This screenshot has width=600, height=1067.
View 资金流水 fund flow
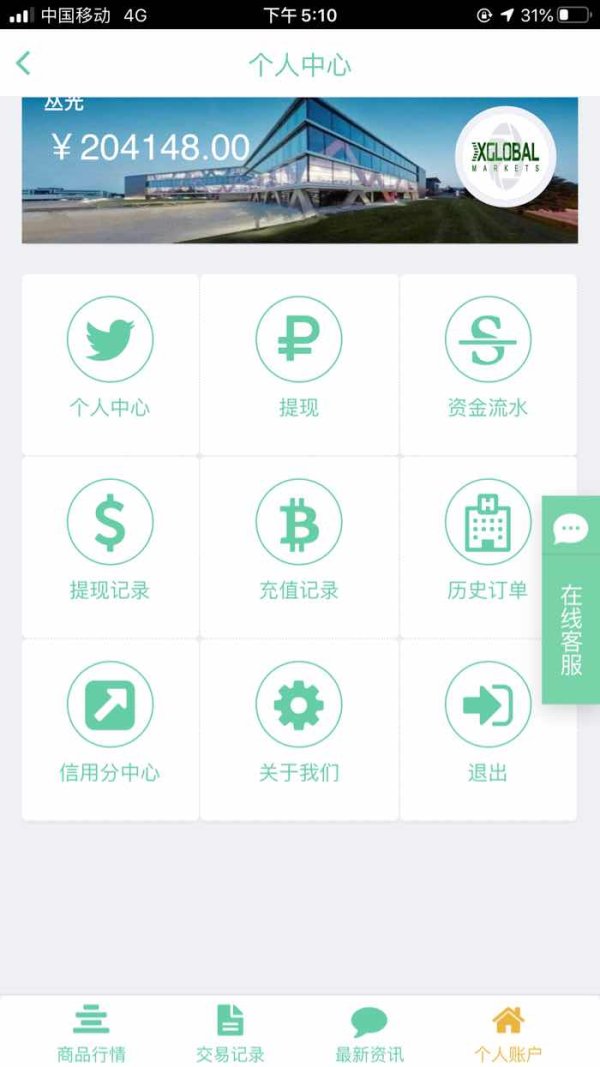coord(488,365)
